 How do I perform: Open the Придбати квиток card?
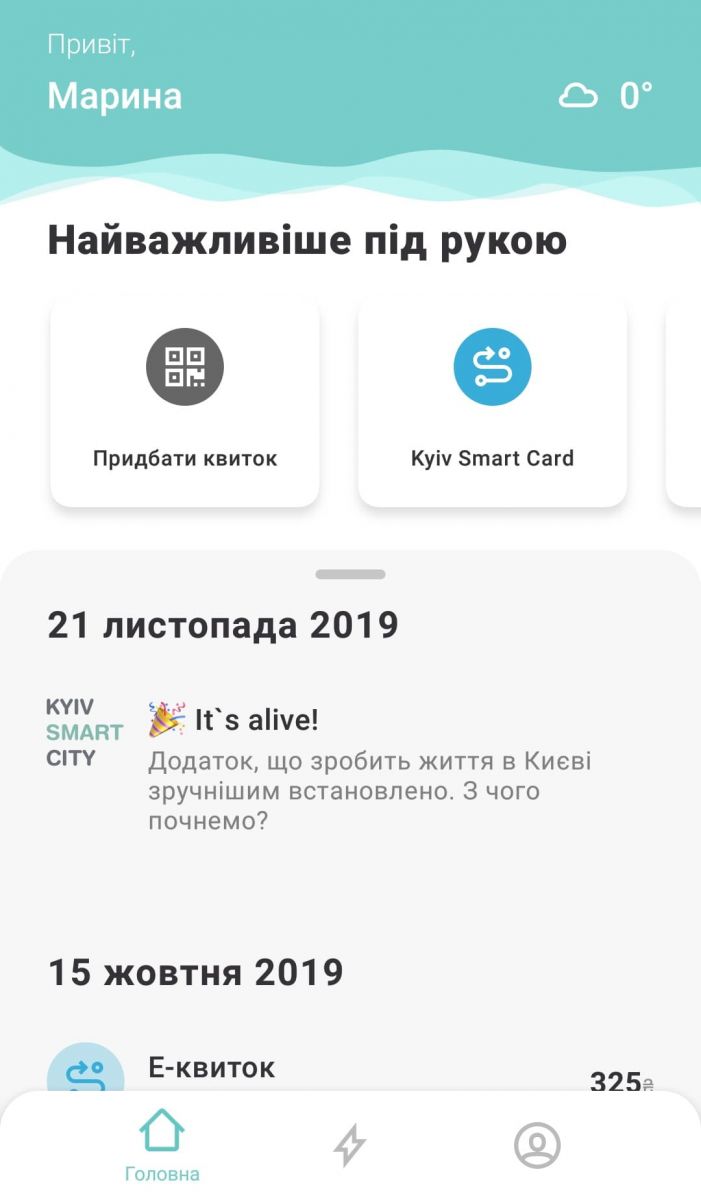185,402
